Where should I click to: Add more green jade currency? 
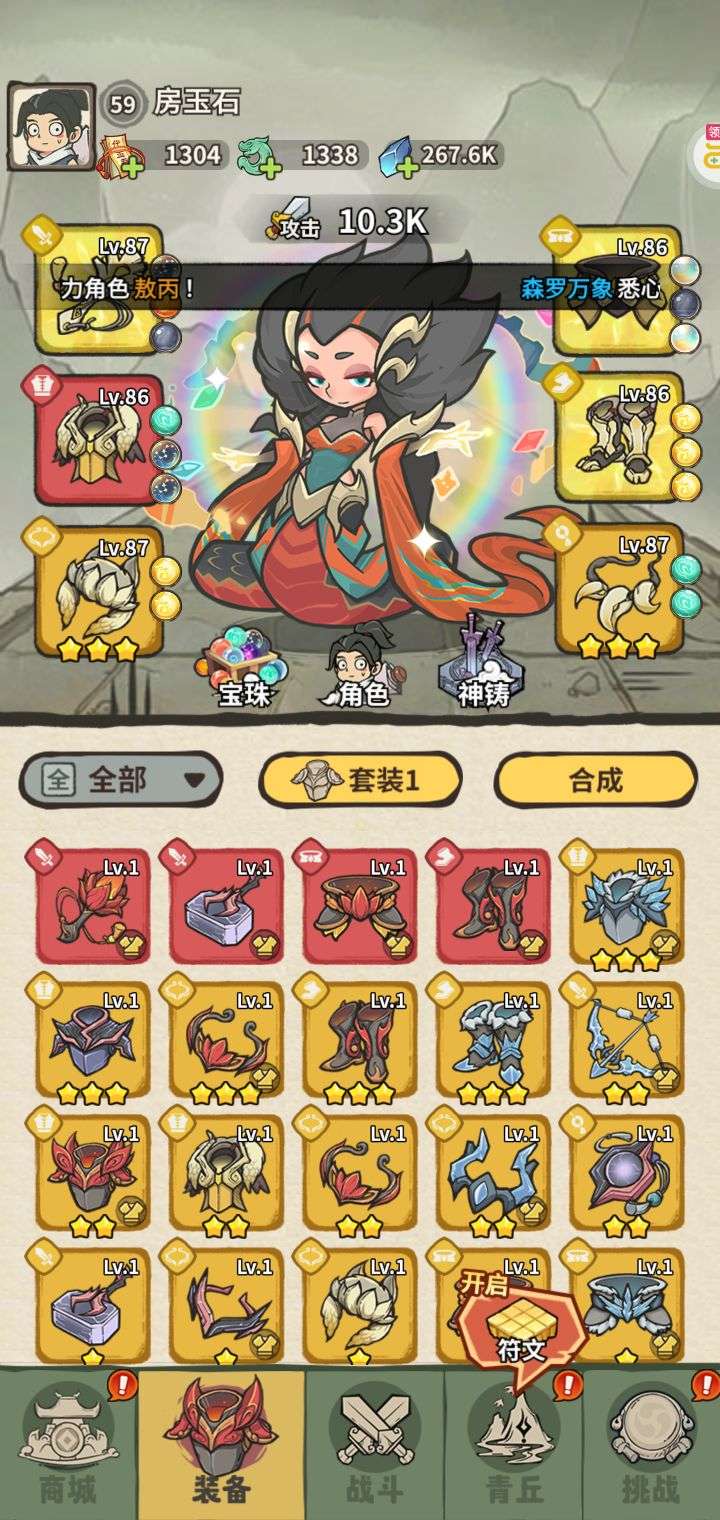click(268, 167)
